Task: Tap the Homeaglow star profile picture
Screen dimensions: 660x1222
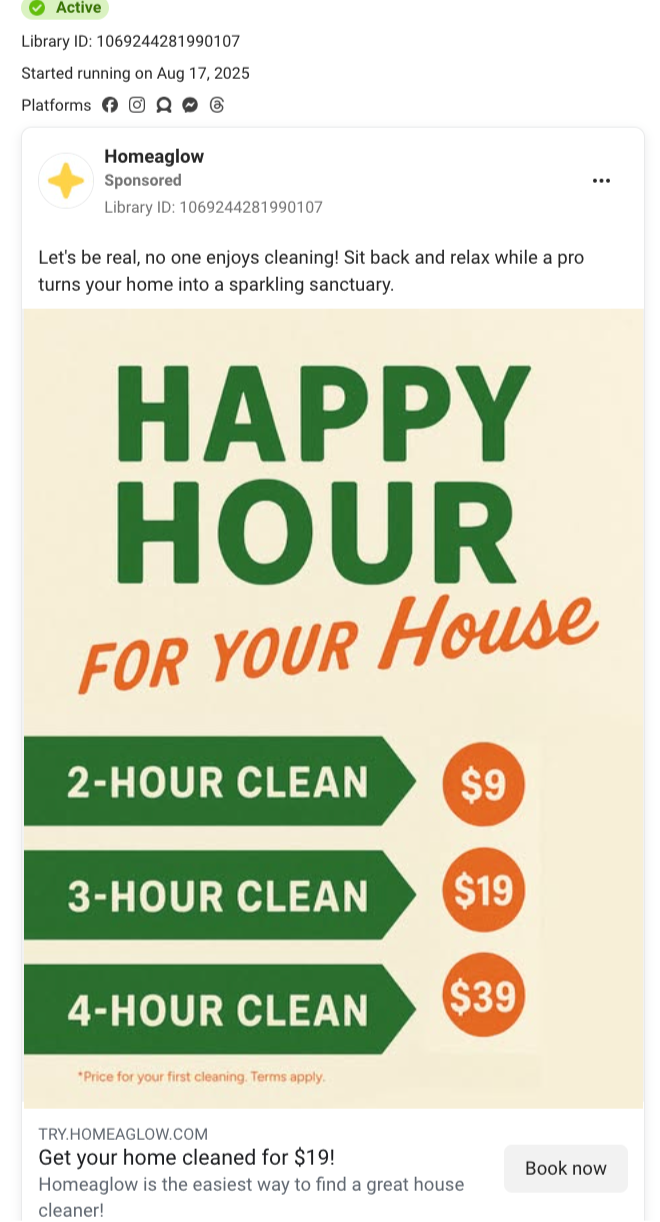Action: click(66, 181)
